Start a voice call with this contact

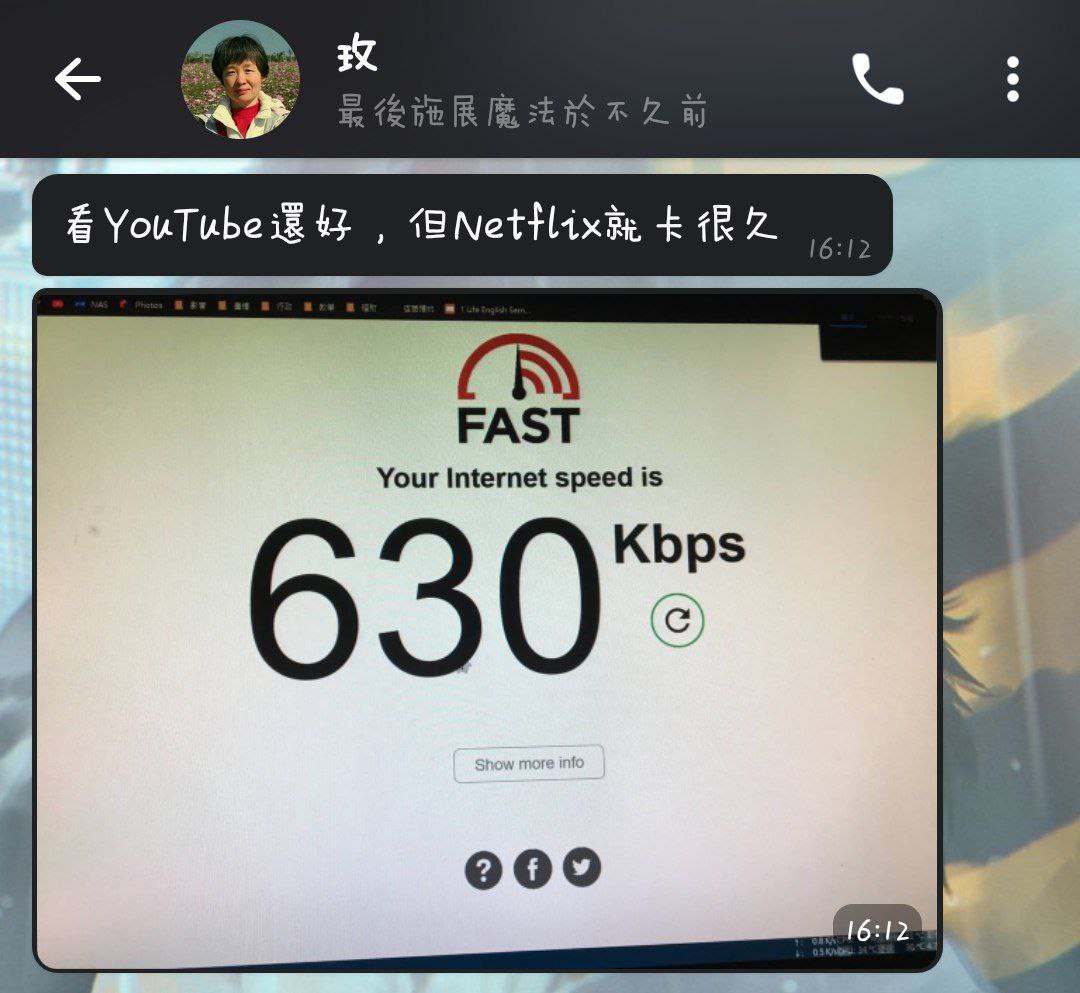[877, 79]
